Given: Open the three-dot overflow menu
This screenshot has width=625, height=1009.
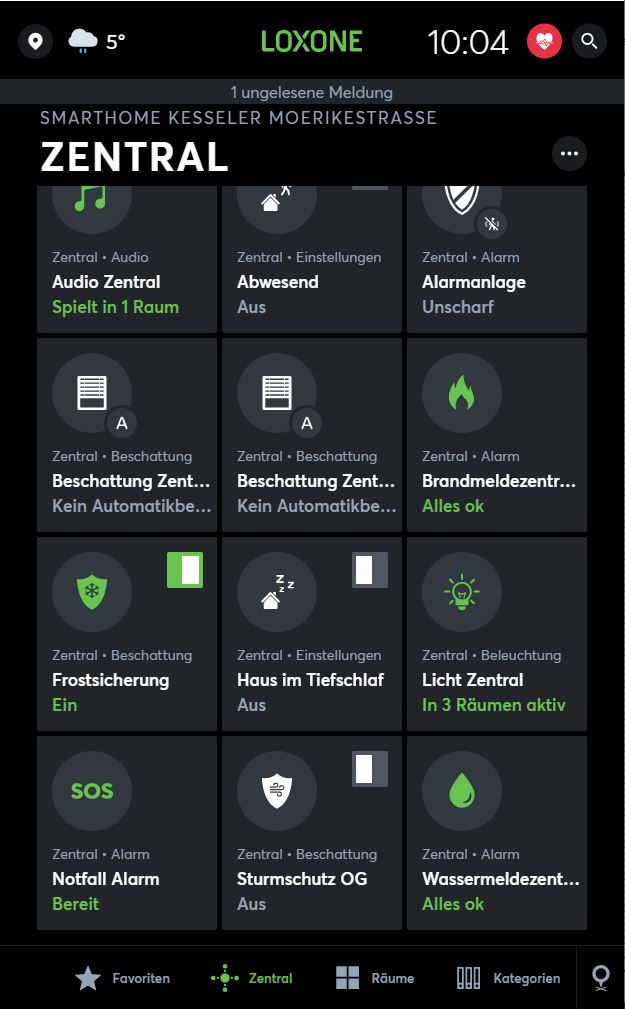Looking at the screenshot, I should point(569,154).
